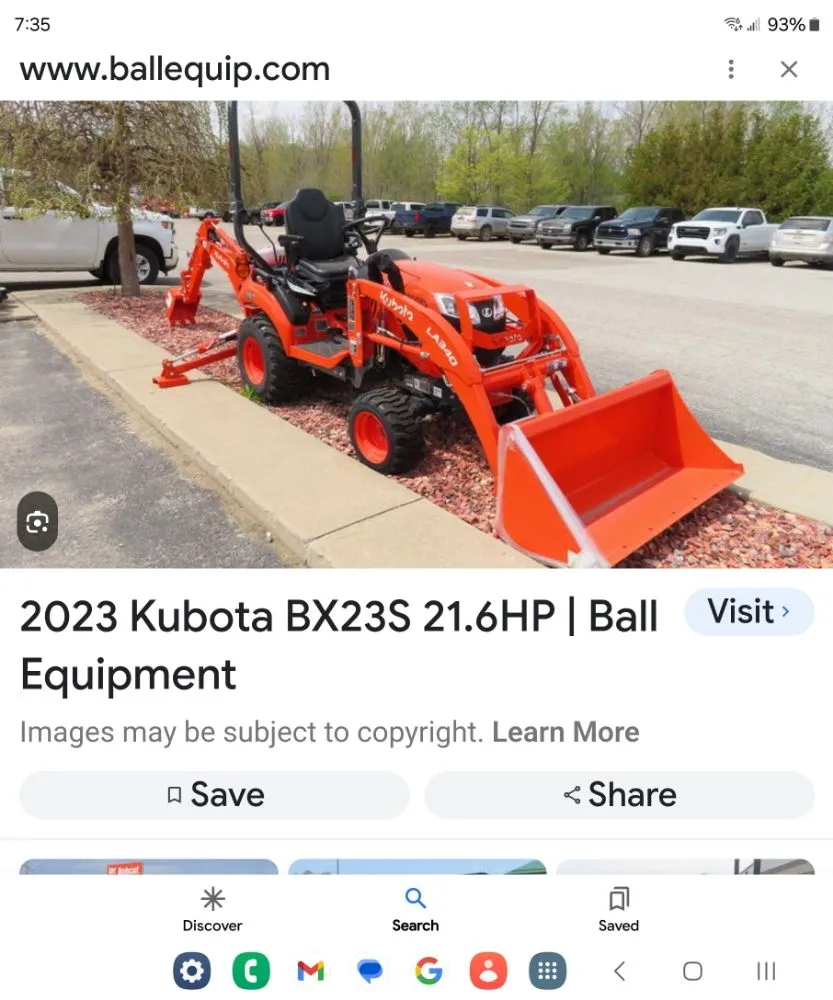Screen dimensions: 833x1000
Task: Select the Search tab
Action: pyautogui.click(x=415, y=909)
